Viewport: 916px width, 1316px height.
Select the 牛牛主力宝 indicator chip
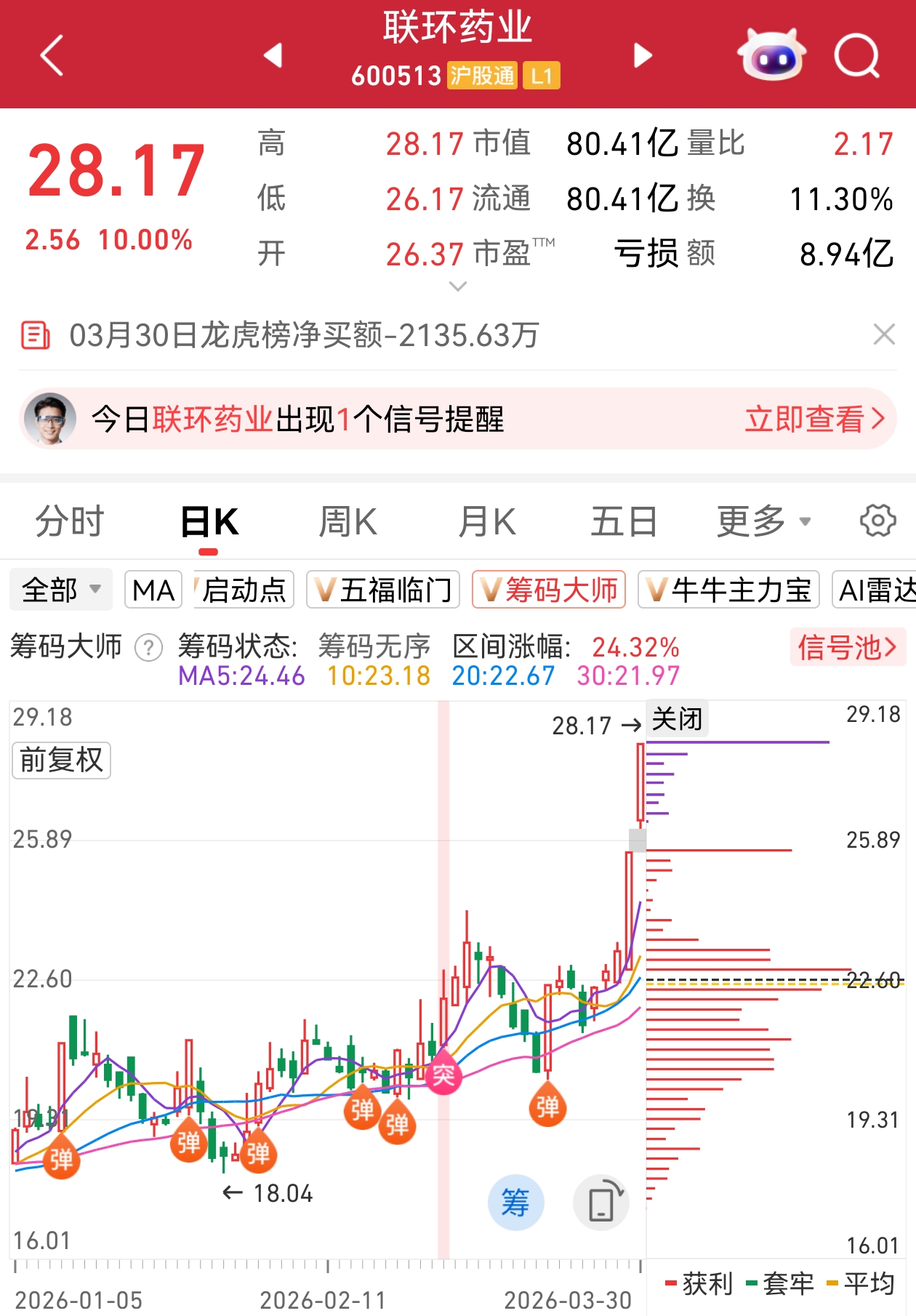pyautogui.click(x=728, y=590)
